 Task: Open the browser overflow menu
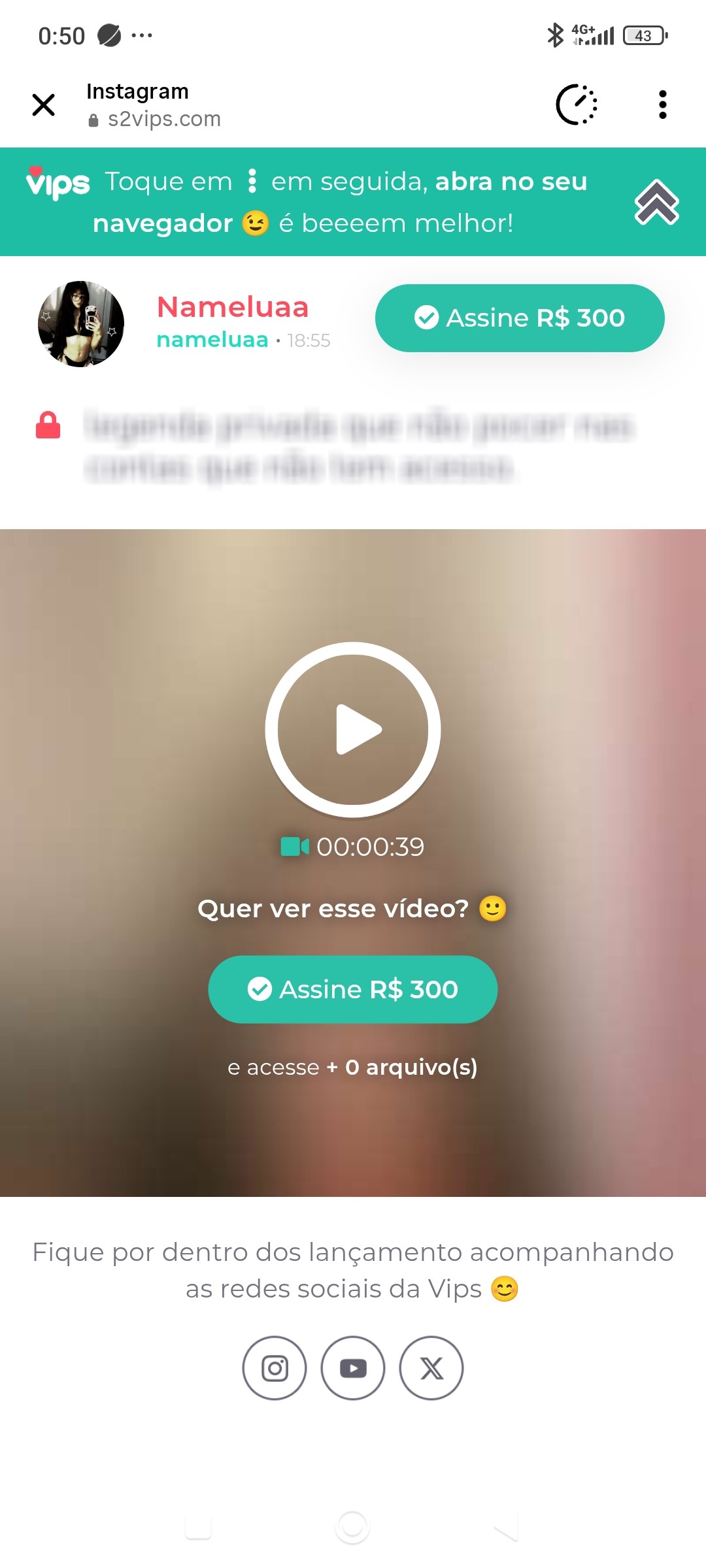point(662,105)
